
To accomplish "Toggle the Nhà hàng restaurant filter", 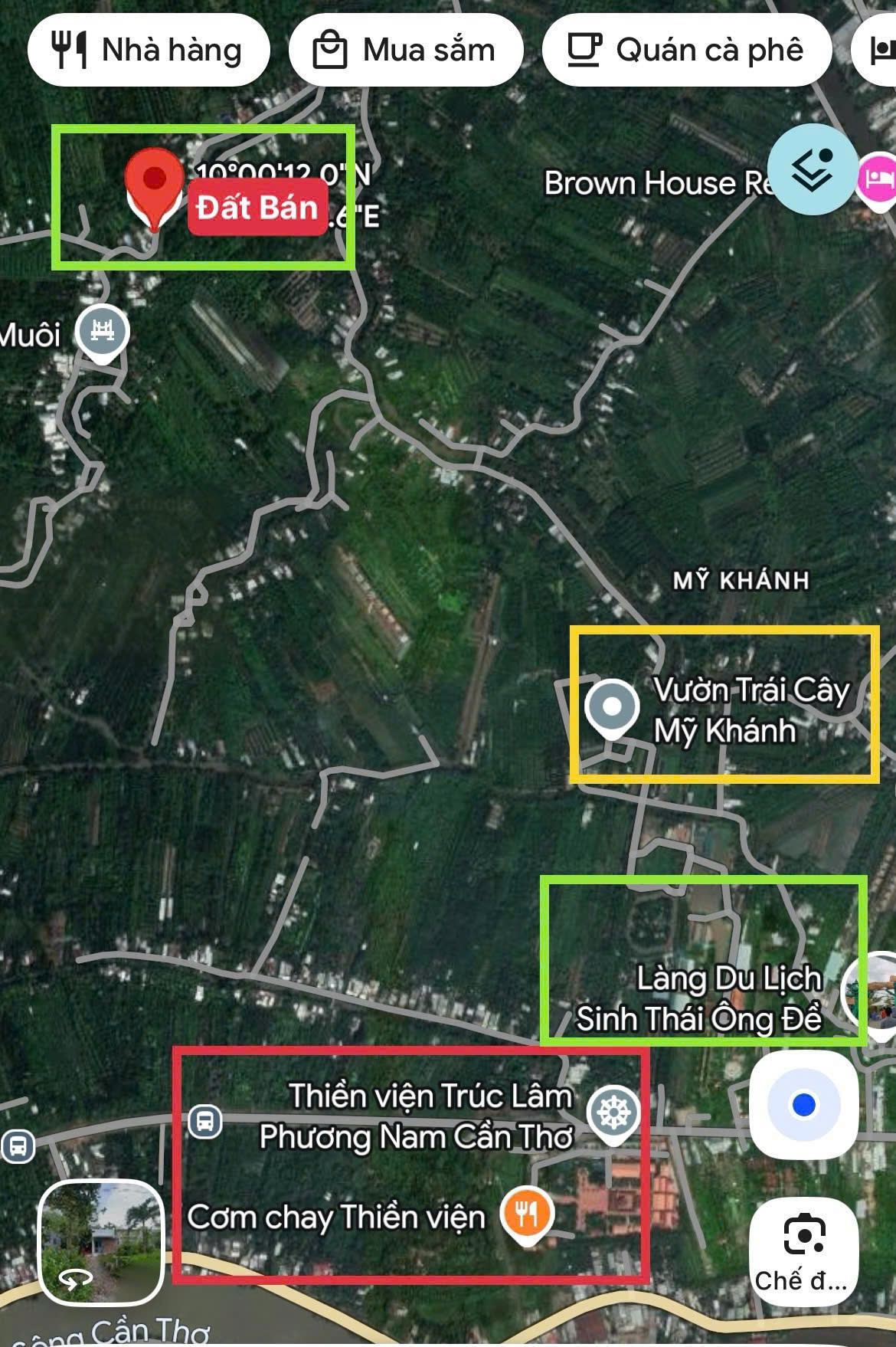I will [148, 50].
